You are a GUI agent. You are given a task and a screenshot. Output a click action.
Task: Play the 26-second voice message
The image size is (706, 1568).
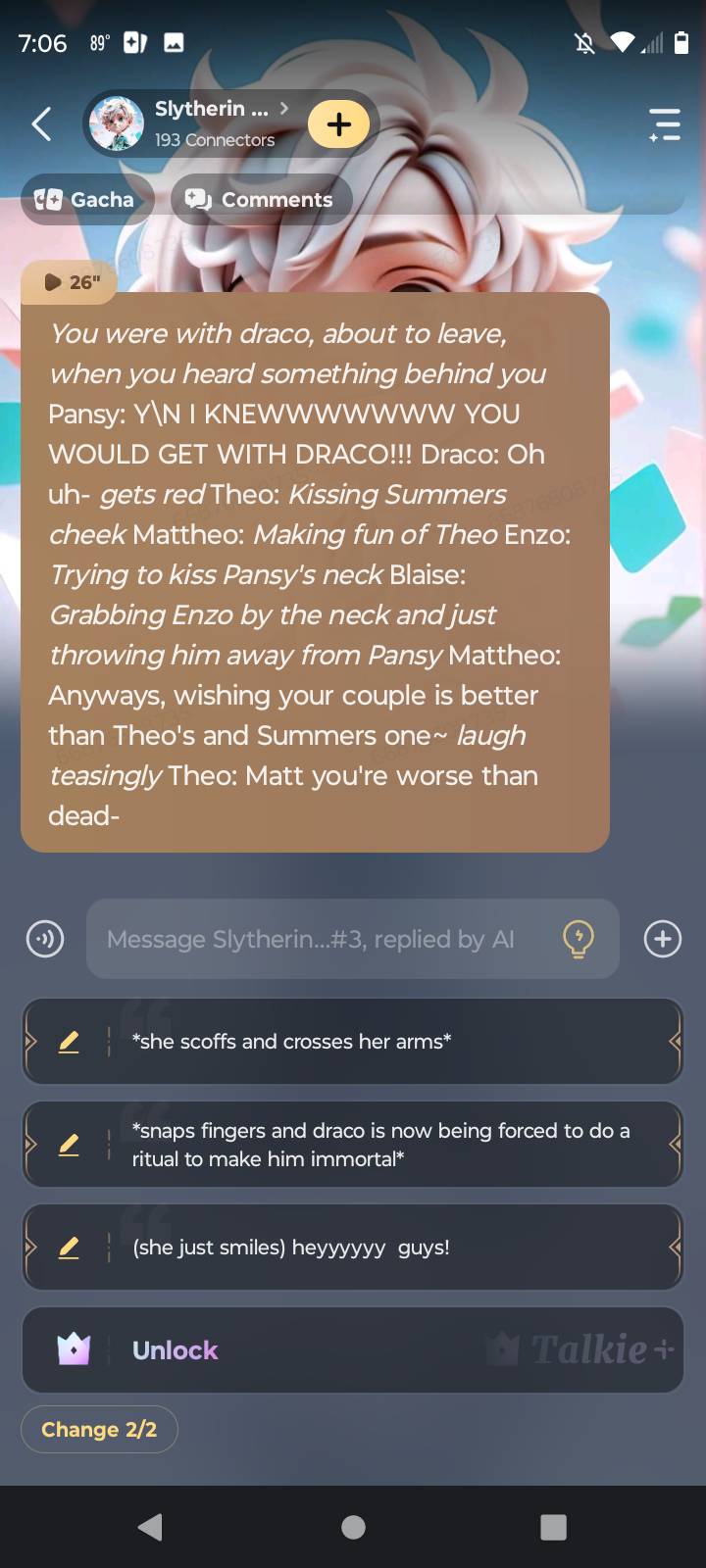(71, 282)
